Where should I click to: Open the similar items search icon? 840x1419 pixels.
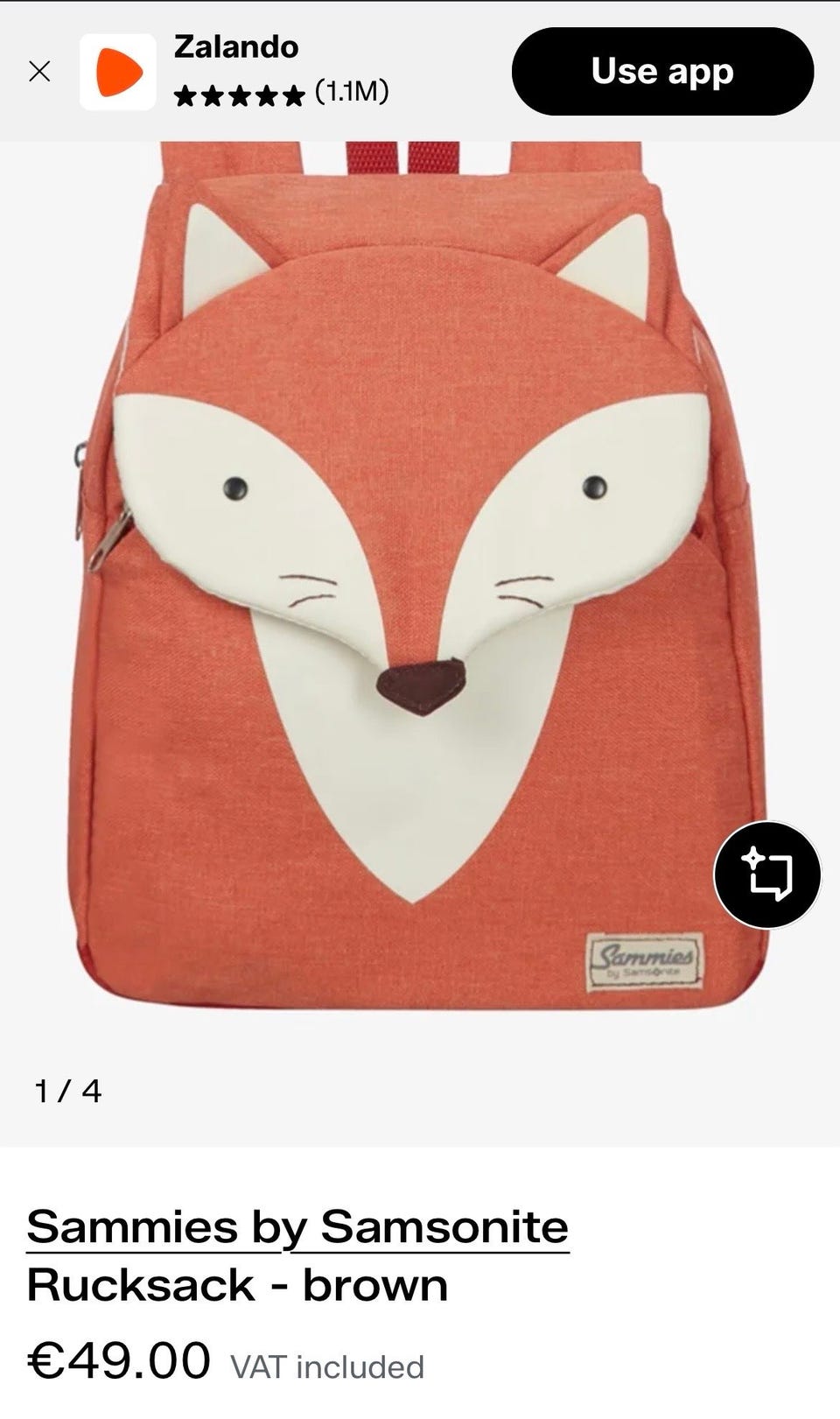(767, 875)
